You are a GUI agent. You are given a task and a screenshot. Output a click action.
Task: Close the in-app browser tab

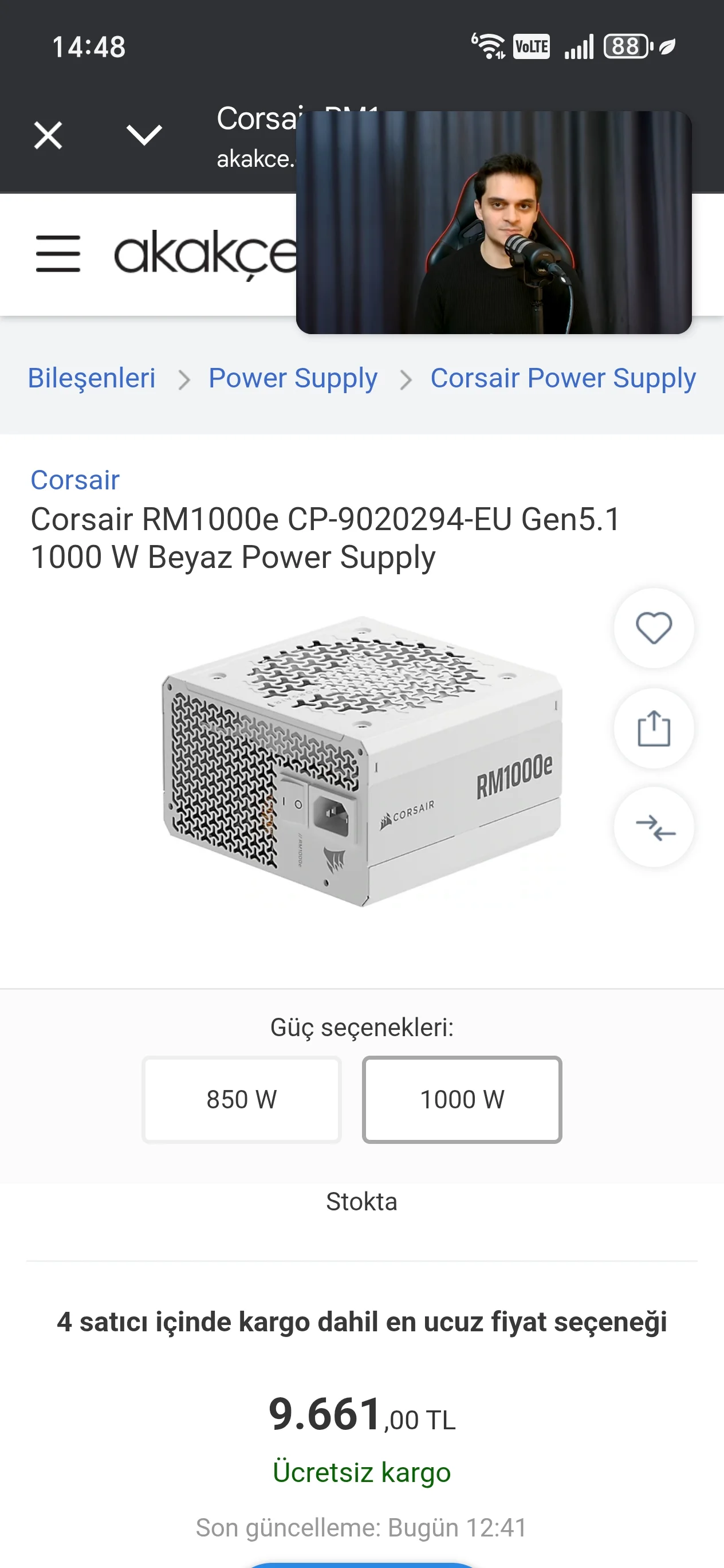click(48, 135)
